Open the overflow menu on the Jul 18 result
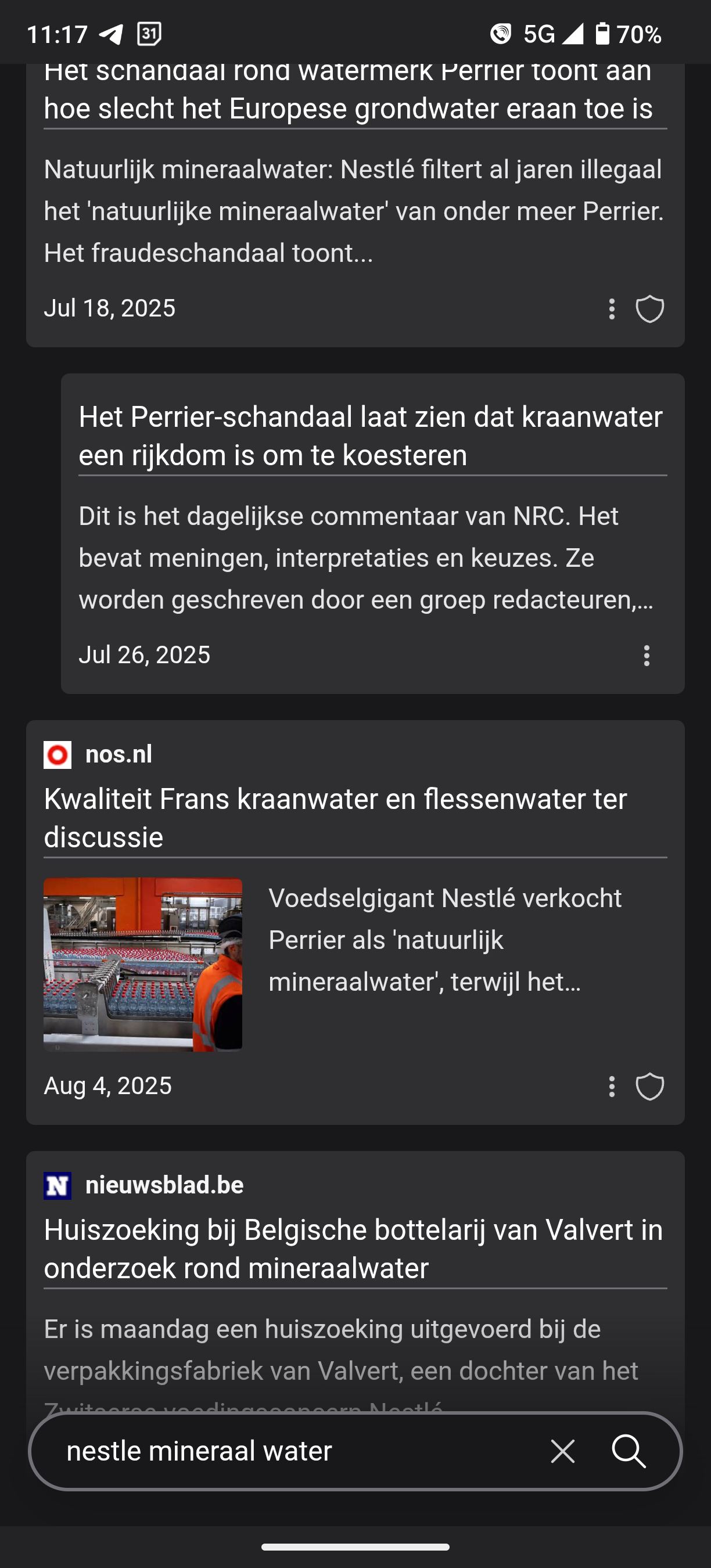Viewport: 711px width, 1568px height. [611, 308]
